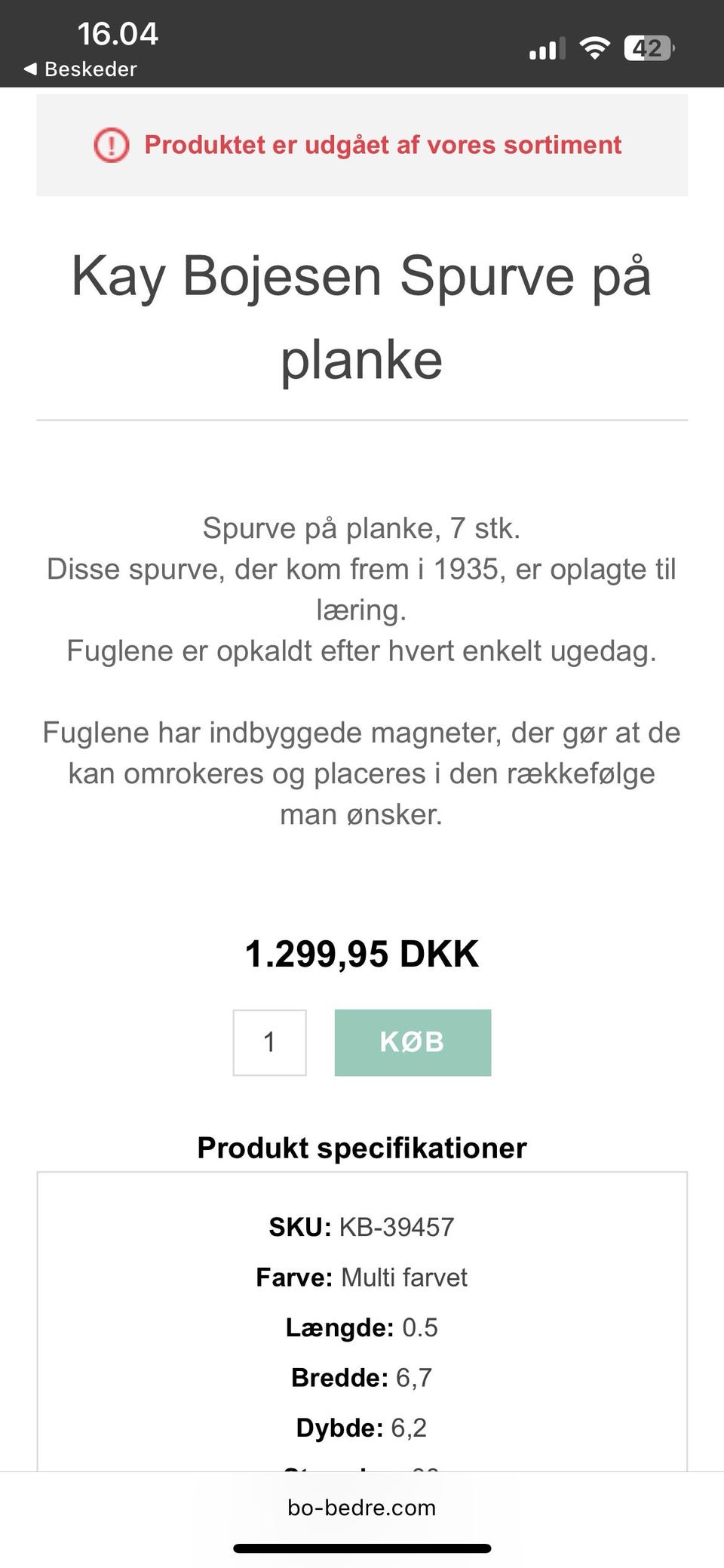Image resolution: width=724 pixels, height=1568 pixels.
Task: Tap the clock showing 16.04
Action: 118,33
